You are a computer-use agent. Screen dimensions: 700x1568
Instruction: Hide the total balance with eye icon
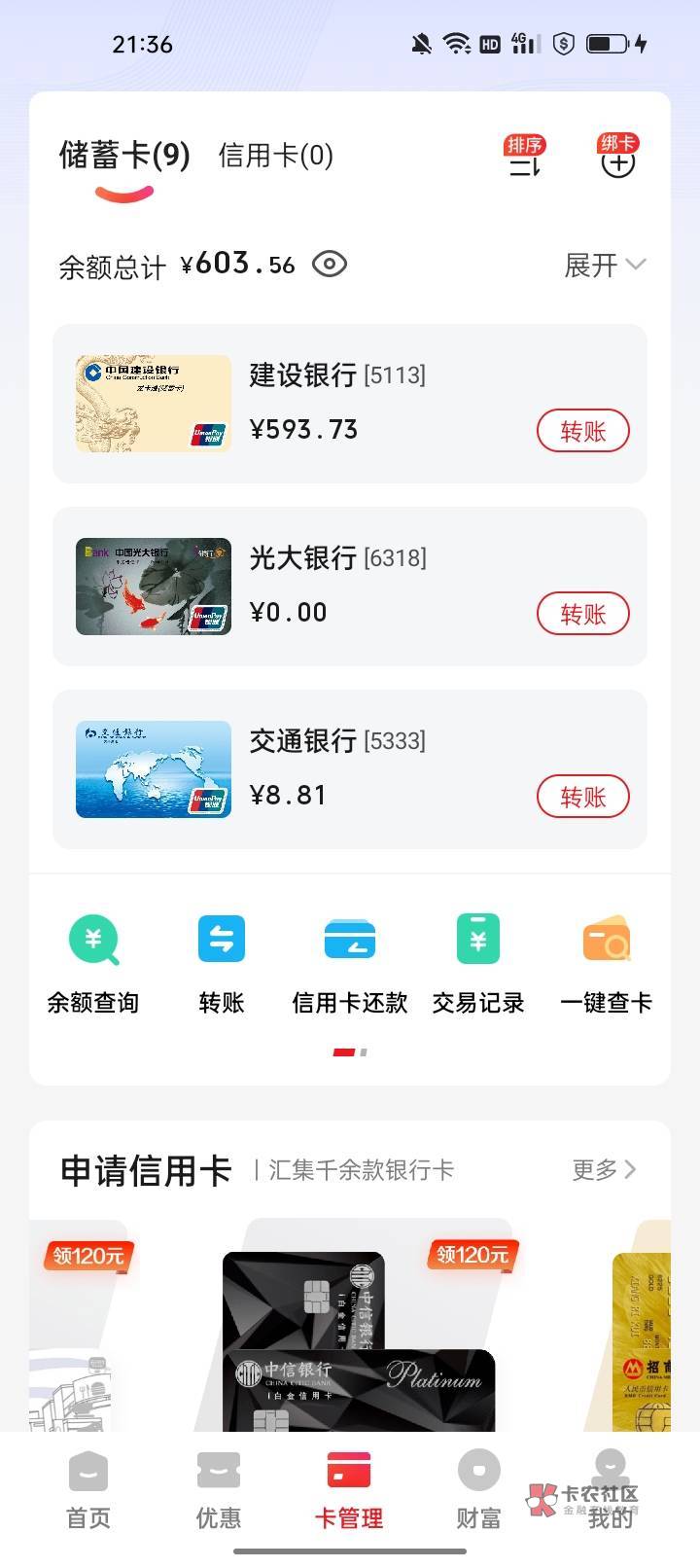click(330, 264)
